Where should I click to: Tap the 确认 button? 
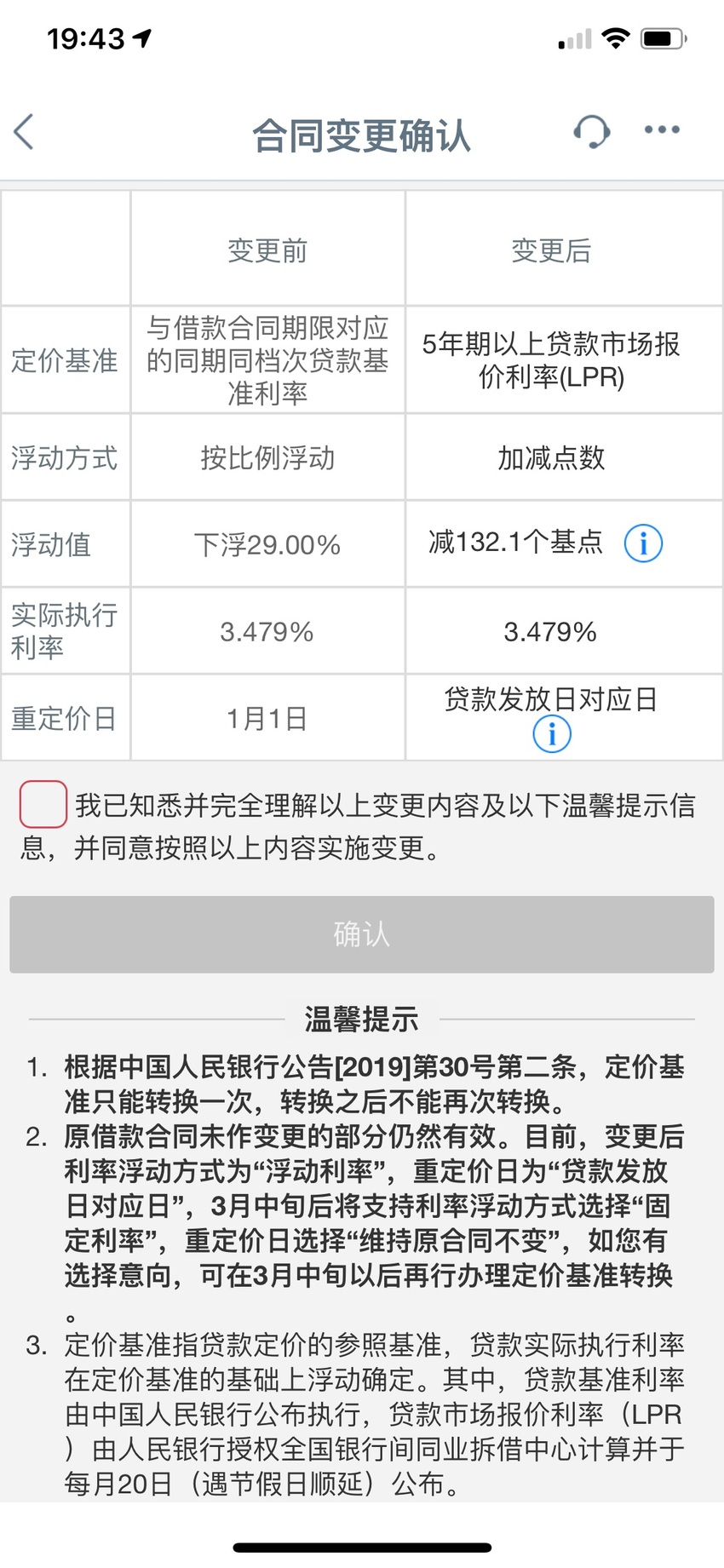(x=362, y=934)
